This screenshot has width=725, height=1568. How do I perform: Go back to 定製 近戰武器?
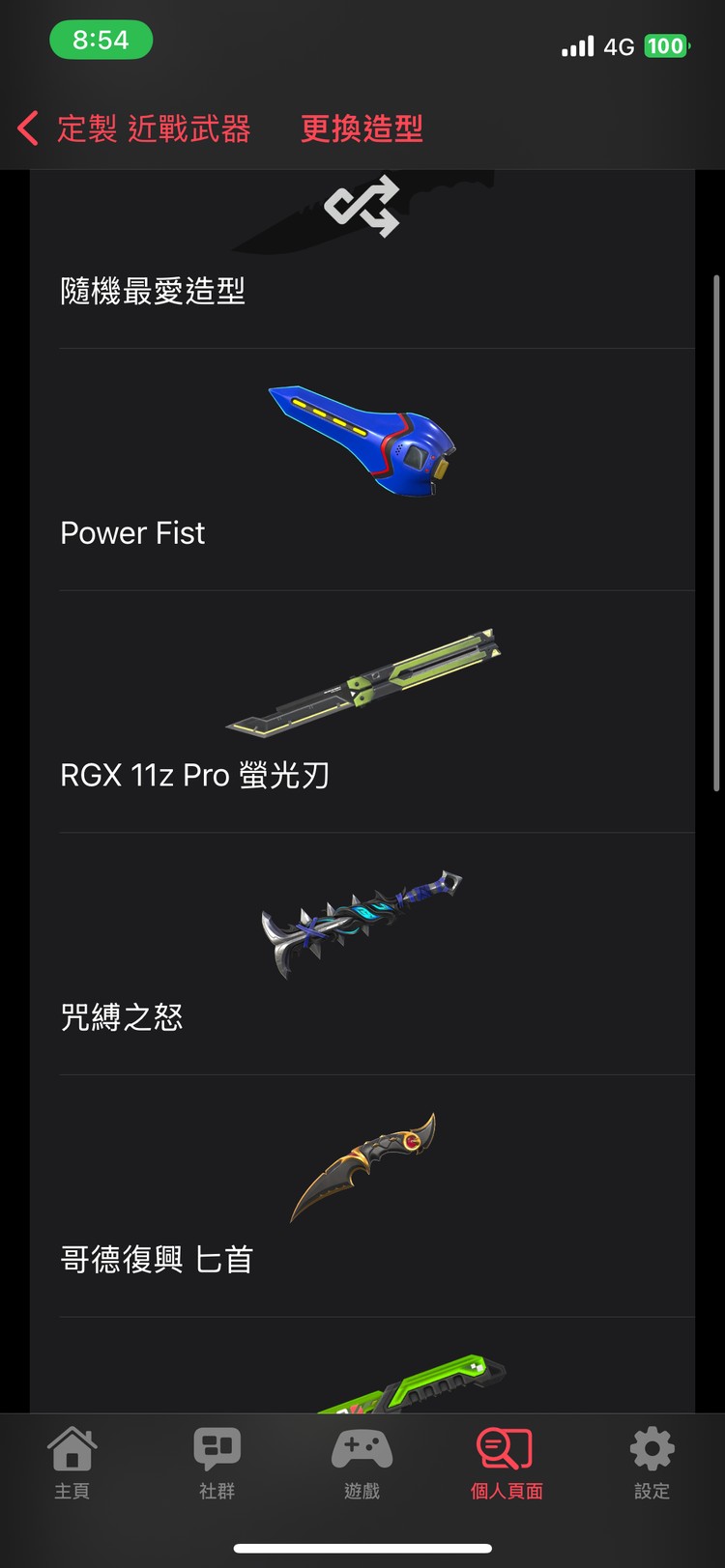click(135, 128)
